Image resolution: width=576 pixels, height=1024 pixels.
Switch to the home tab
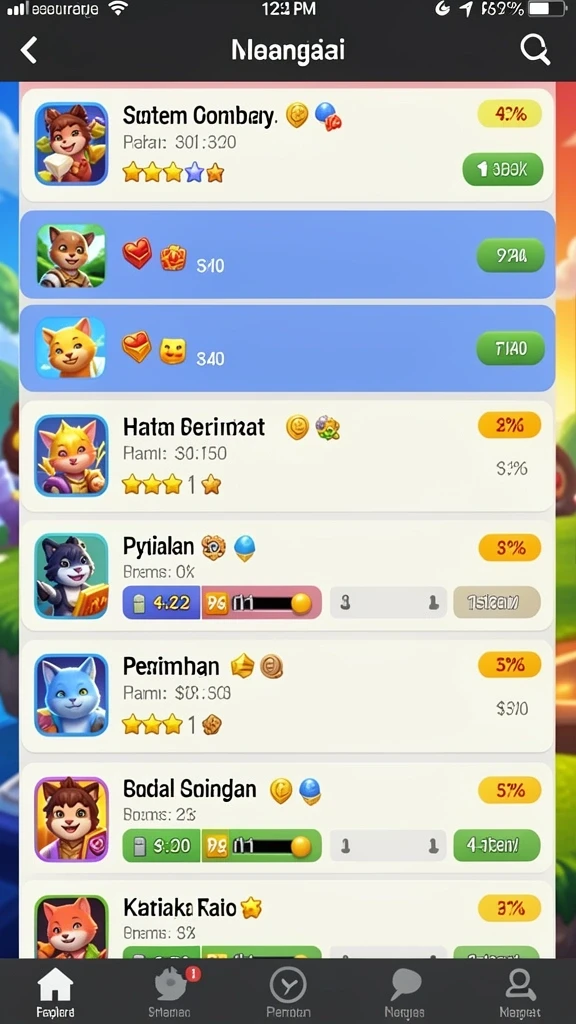point(56,992)
